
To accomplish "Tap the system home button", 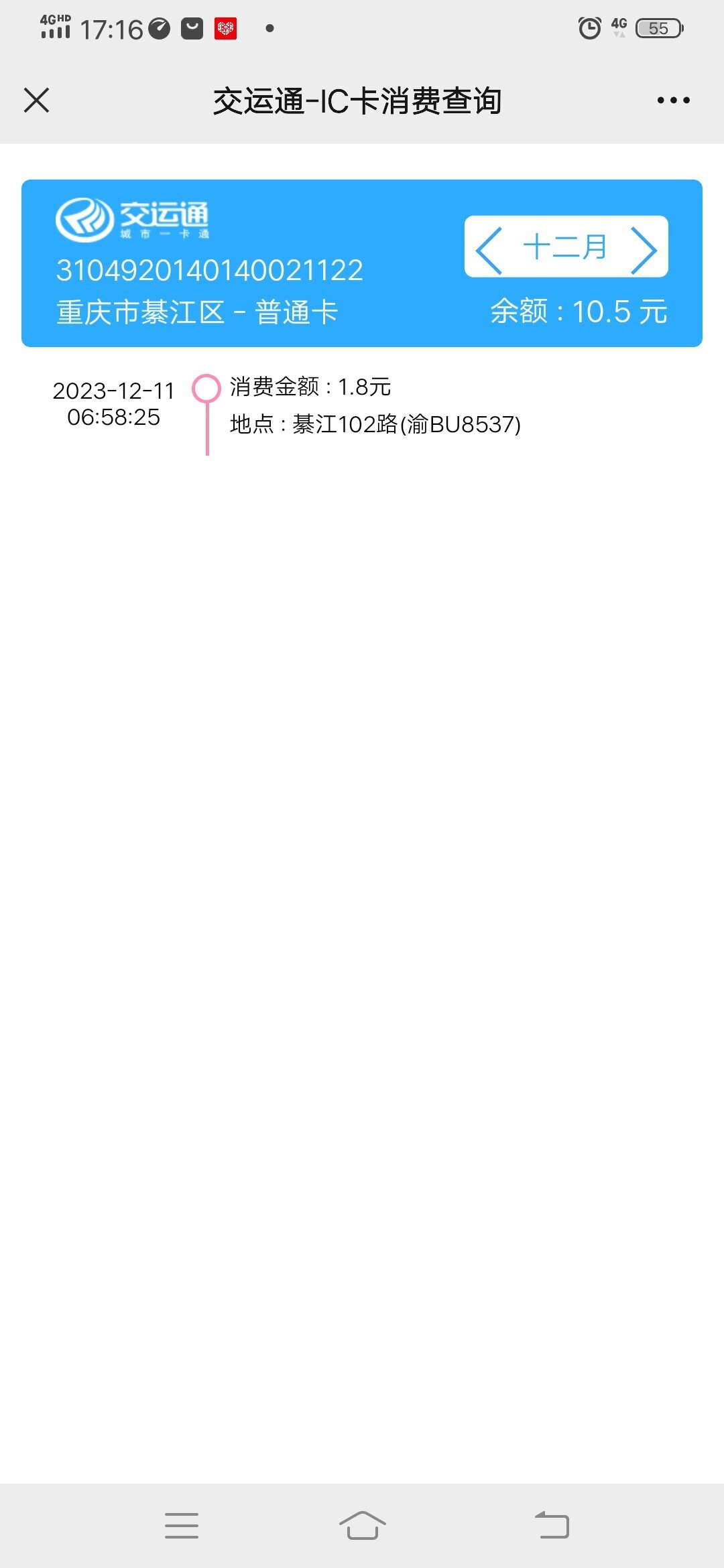I will [362, 1525].
